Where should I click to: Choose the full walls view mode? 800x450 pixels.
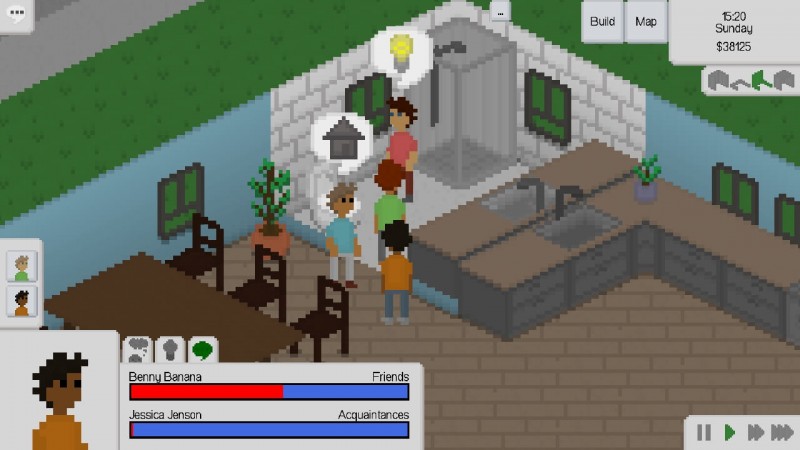[718, 80]
